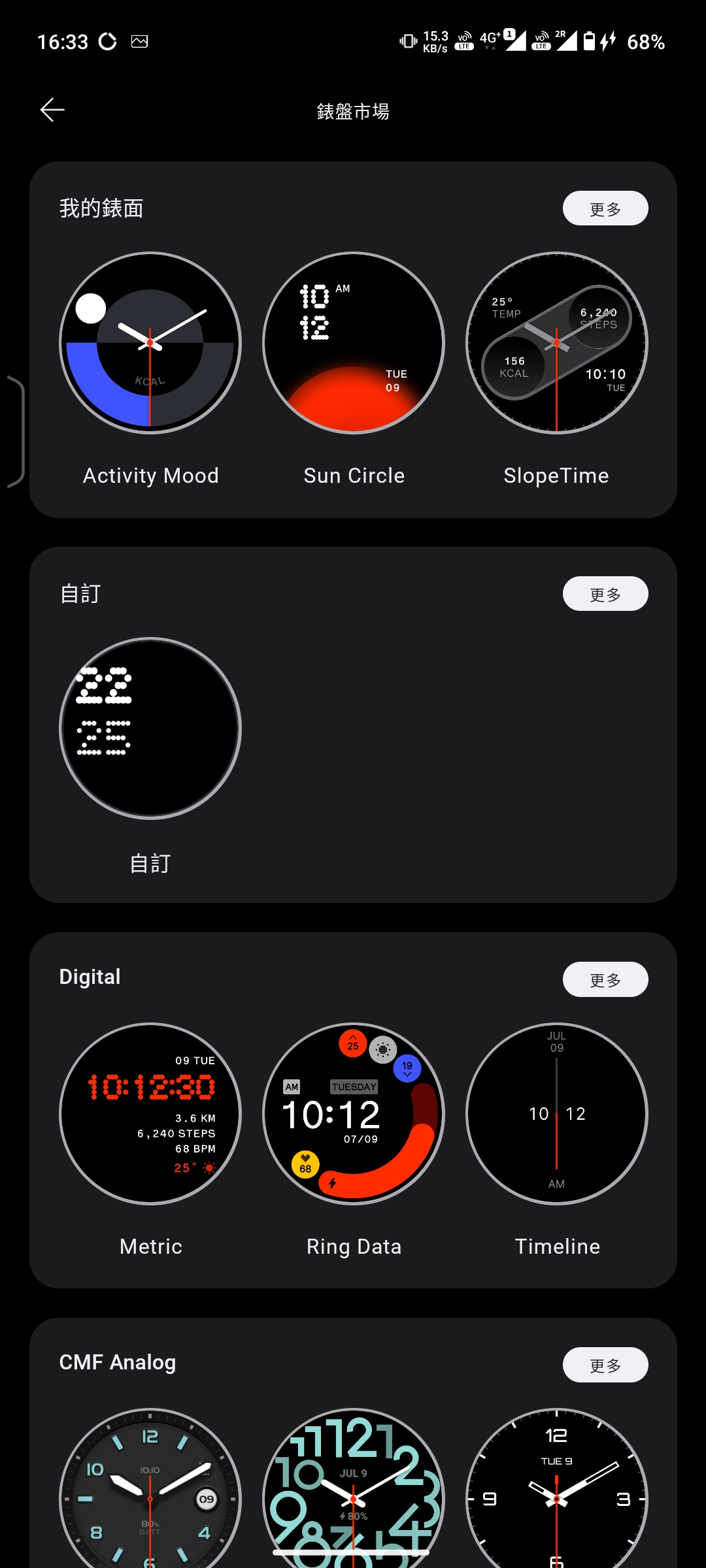706x1568 pixels.
Task: Select the Activity Mood watch face
Action: click(150, 343)
